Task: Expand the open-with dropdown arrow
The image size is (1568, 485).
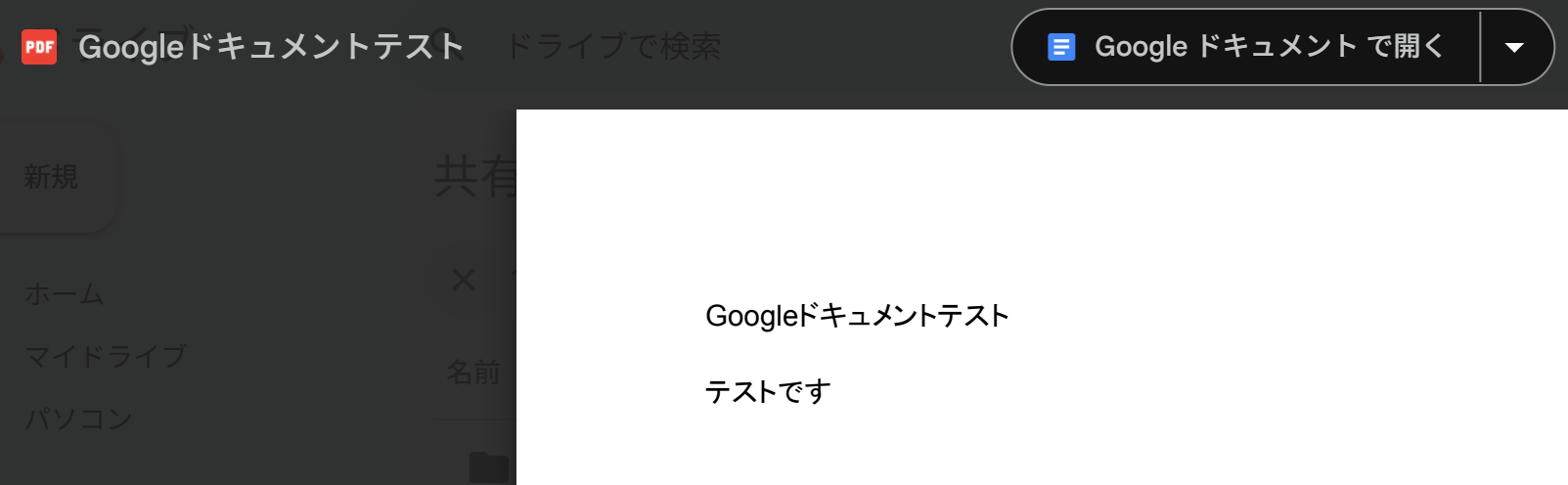Action: tap(1514, 47)
